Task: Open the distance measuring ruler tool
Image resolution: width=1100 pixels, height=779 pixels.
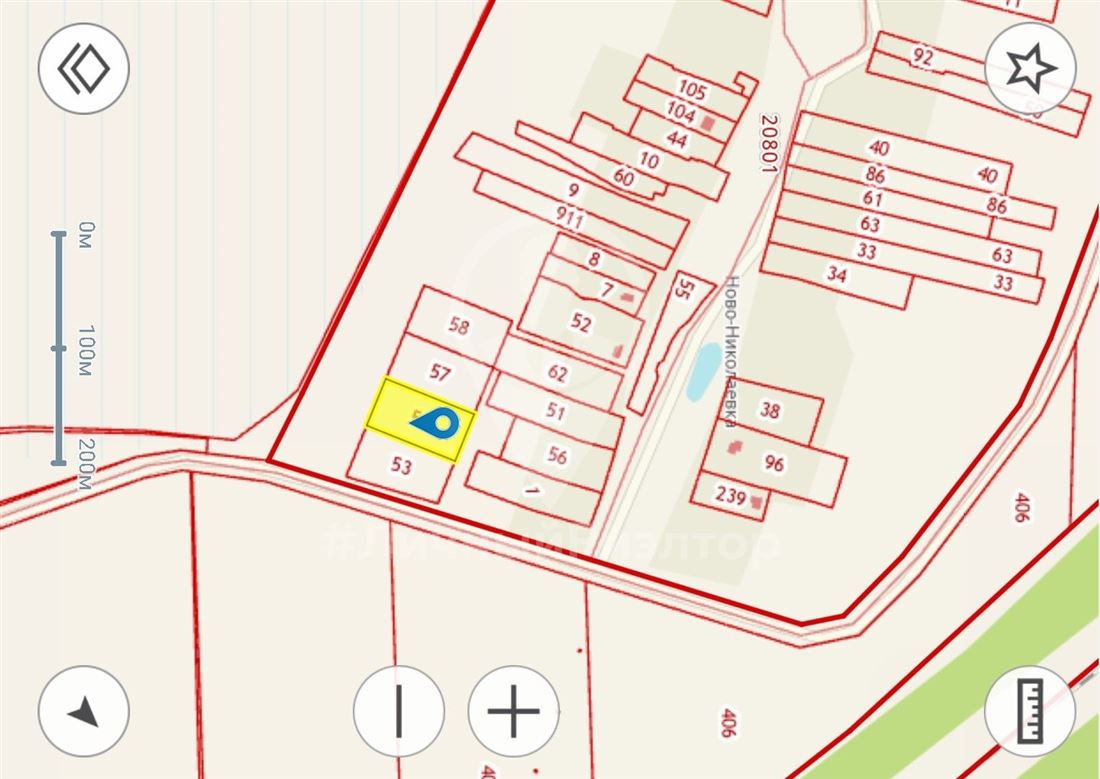Action: (1030, 711)
